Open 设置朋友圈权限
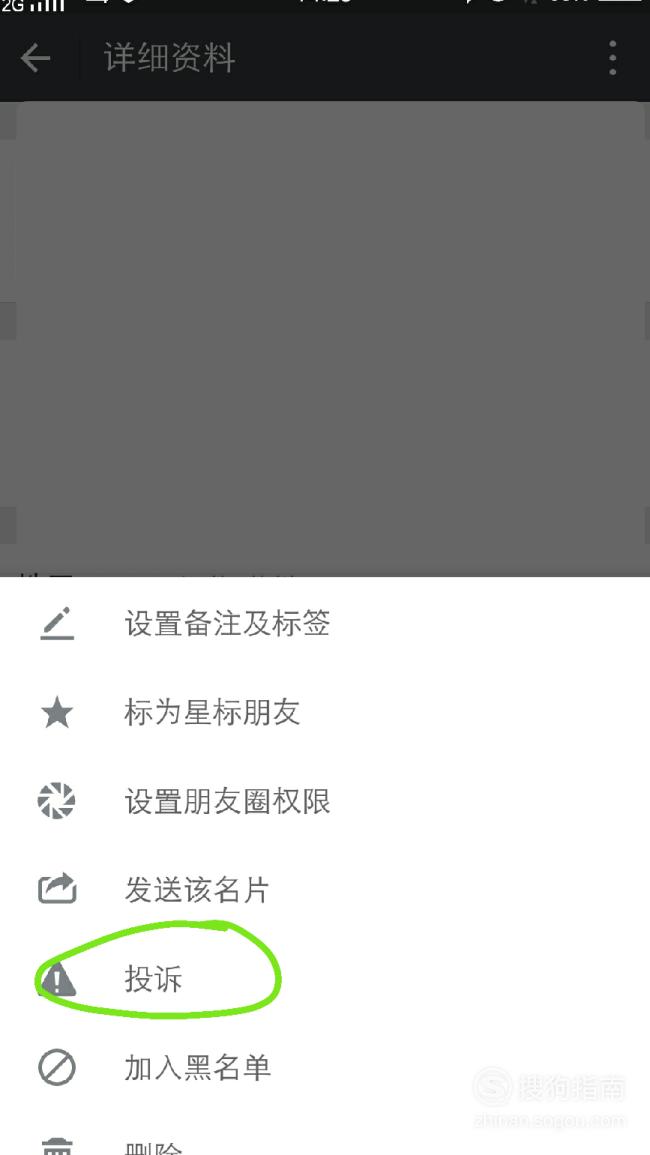This screenshot has height=1155, width=650. click(x=325, y=801)
